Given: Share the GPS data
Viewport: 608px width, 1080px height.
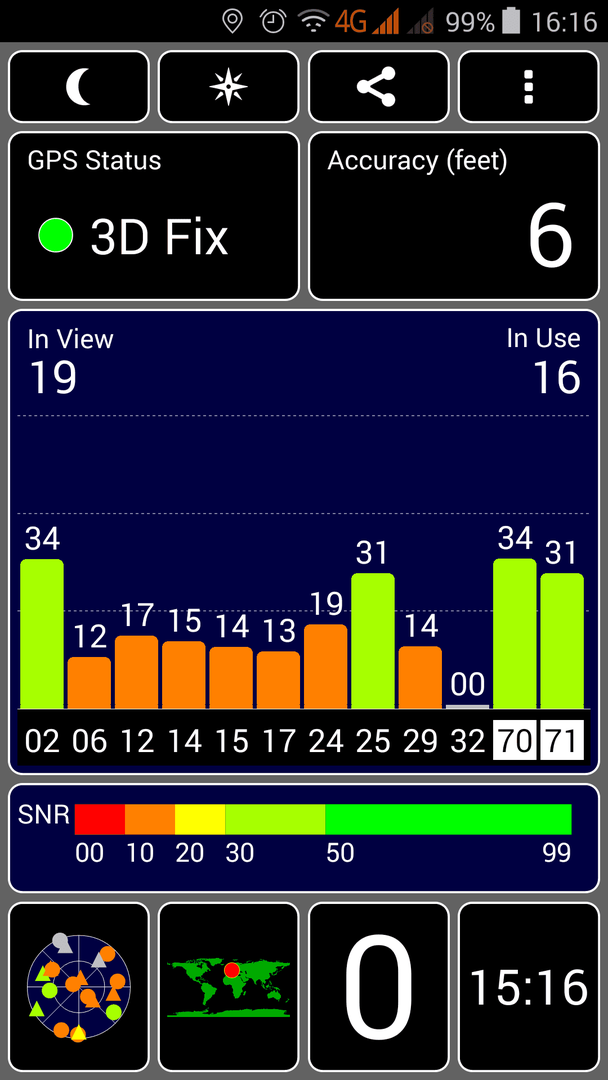Looking at the screenshot, I should 379,87.
